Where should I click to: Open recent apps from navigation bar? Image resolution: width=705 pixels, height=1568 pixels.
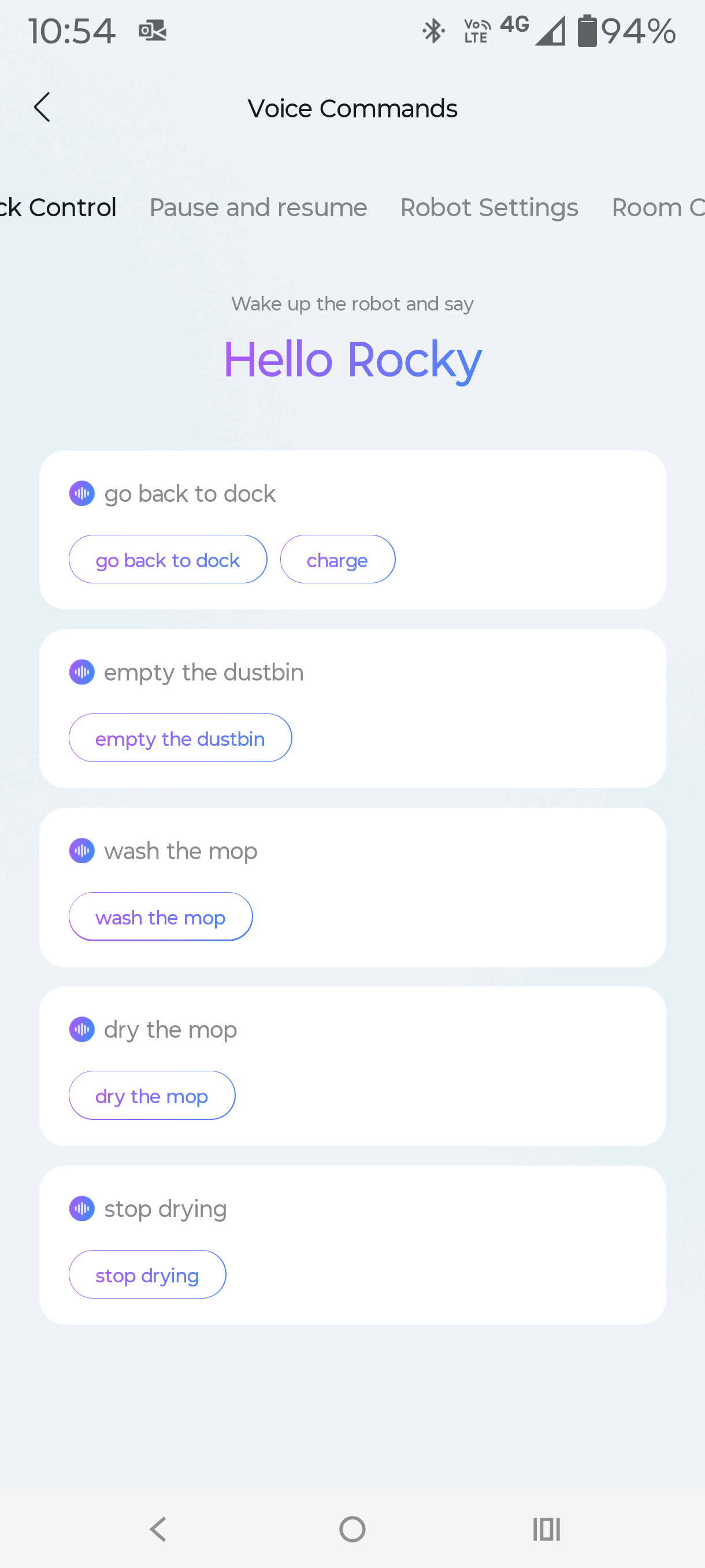click(546, 1529)
